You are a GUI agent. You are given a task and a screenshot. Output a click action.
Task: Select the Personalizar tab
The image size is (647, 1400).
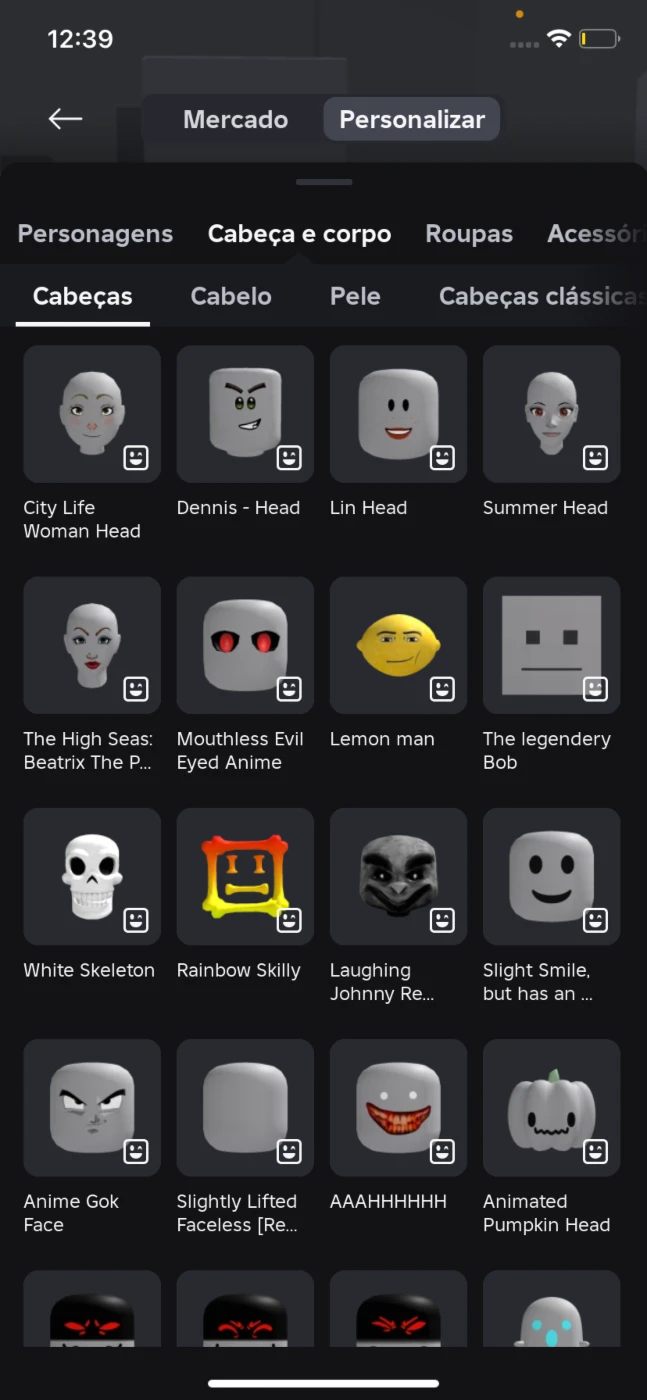click(412, 119)
